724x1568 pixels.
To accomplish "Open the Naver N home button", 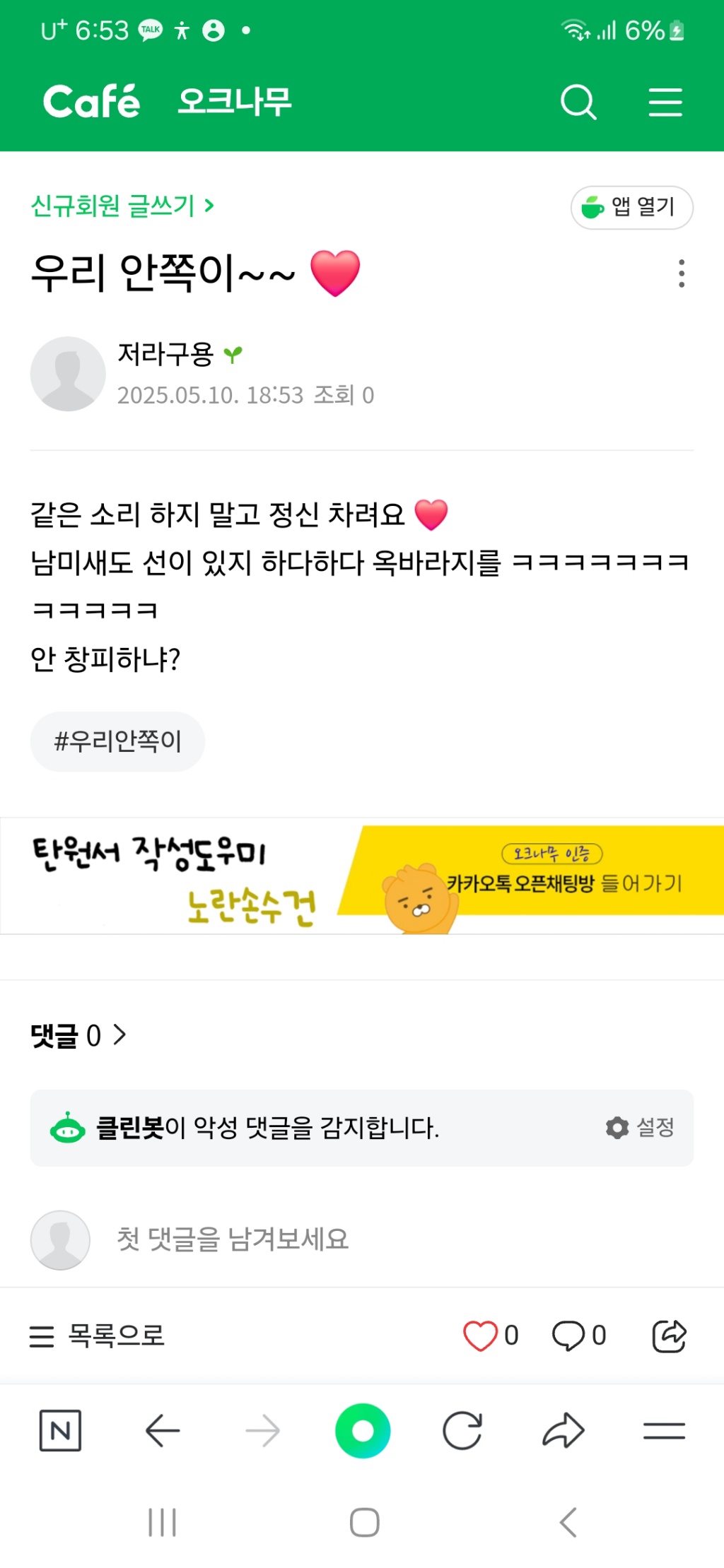I will click(x=60, y=1431).
